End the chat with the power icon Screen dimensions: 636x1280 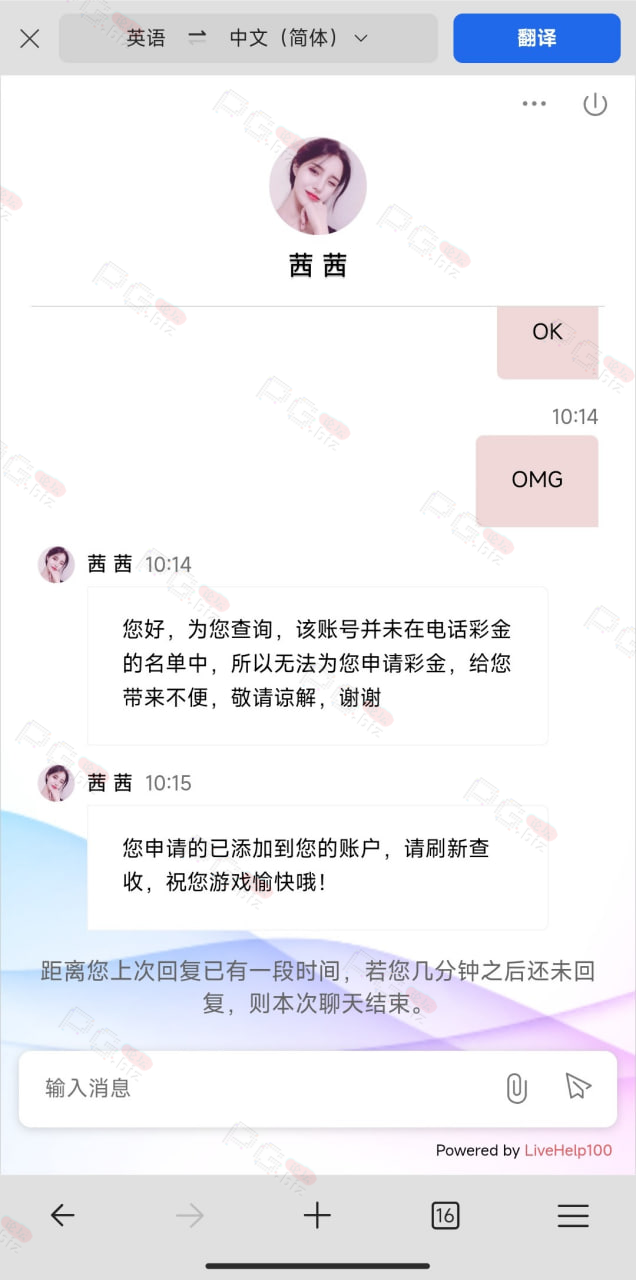tap(595, 104)
